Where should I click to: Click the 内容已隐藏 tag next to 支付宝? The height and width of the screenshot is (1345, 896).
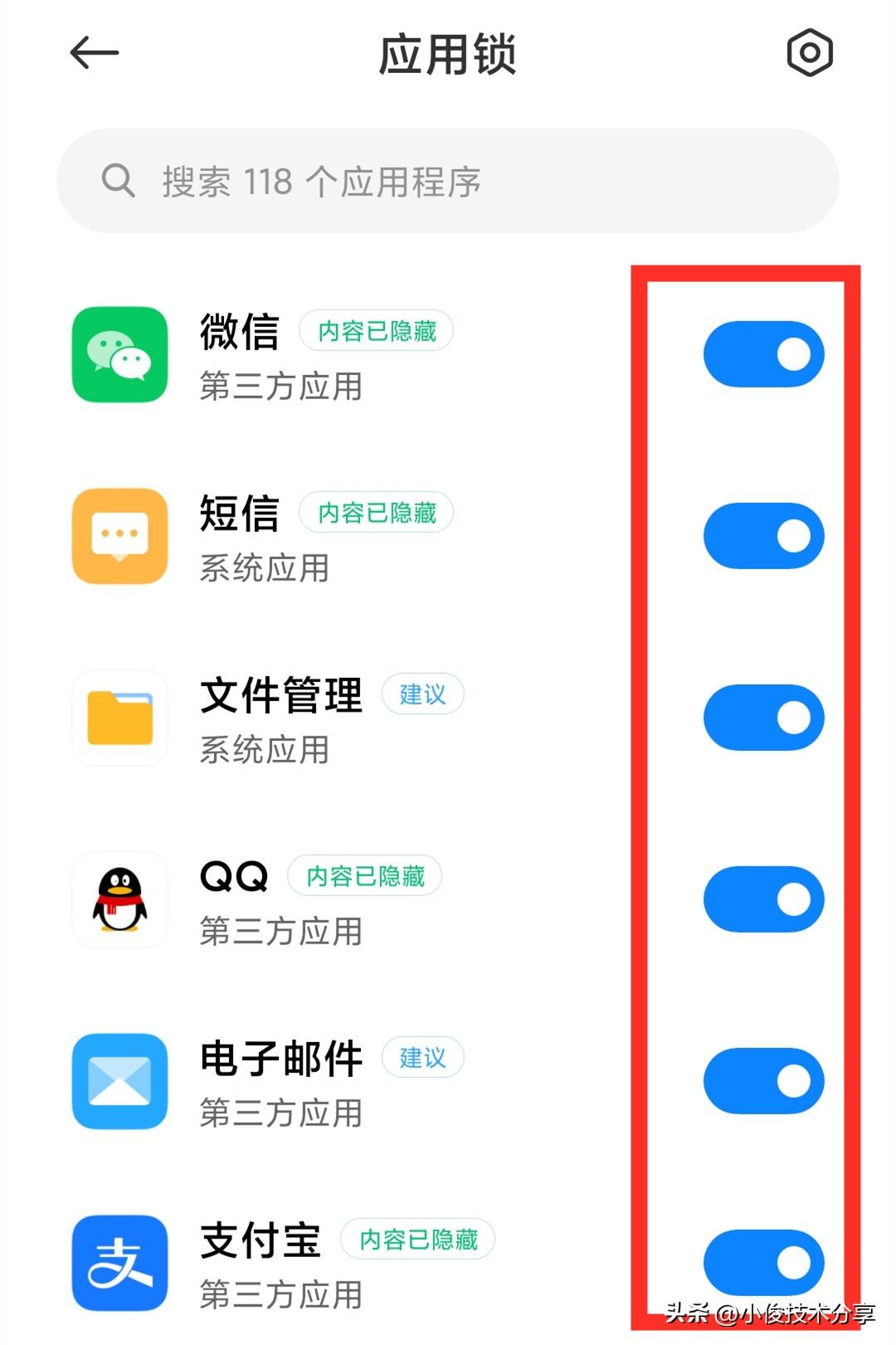tap(417, 1239)
